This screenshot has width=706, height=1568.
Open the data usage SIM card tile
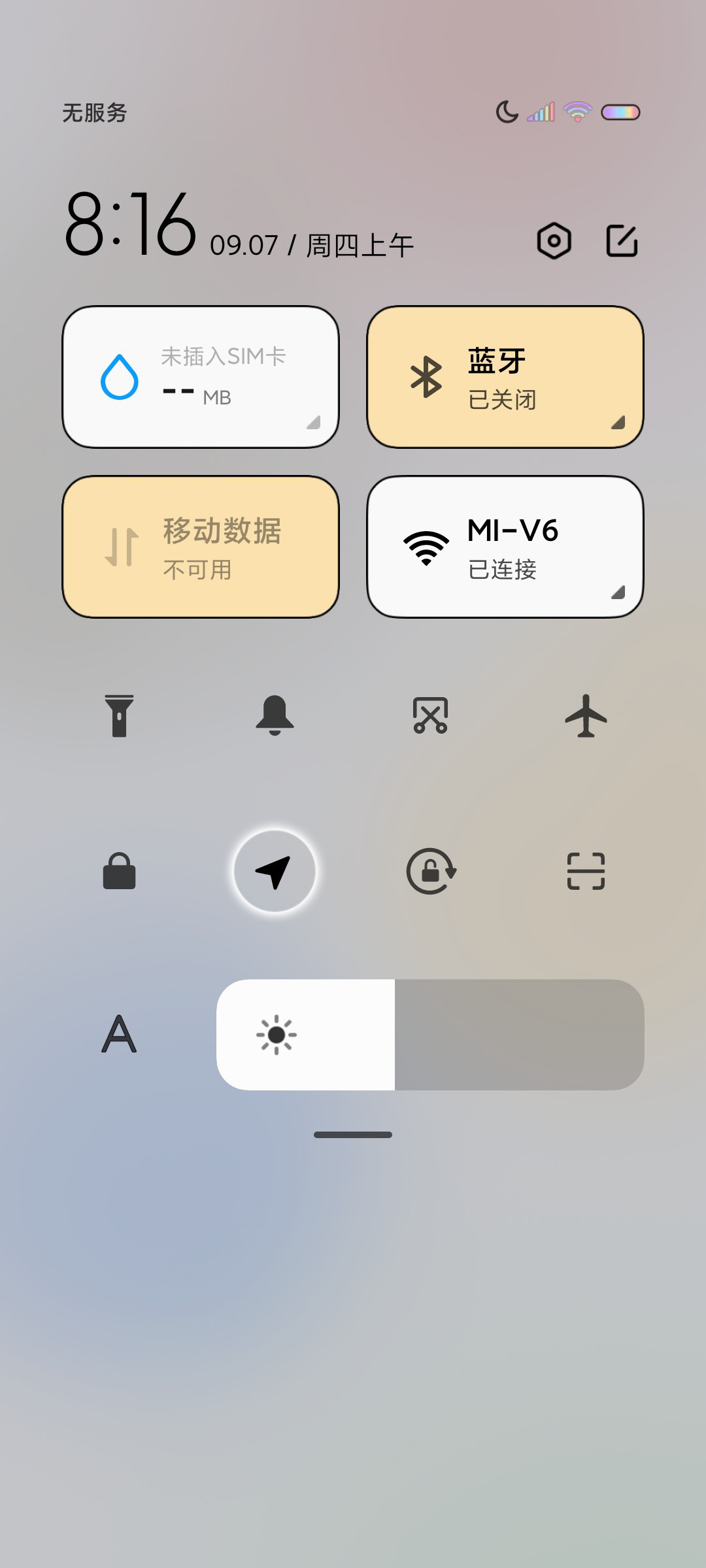click(x=201, y=377)
